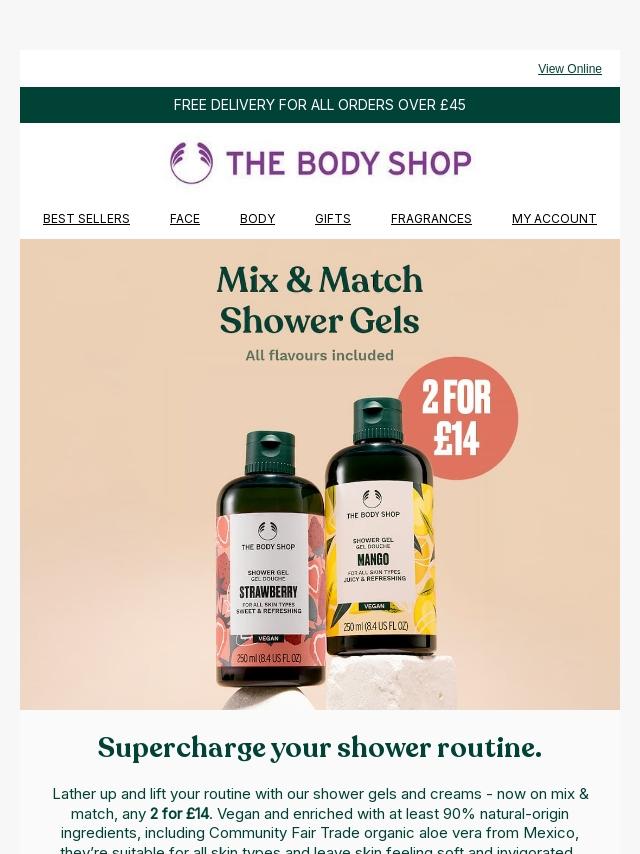Go to the Face category
Viewport: 640px width, 854px height.
click(185, 218)
